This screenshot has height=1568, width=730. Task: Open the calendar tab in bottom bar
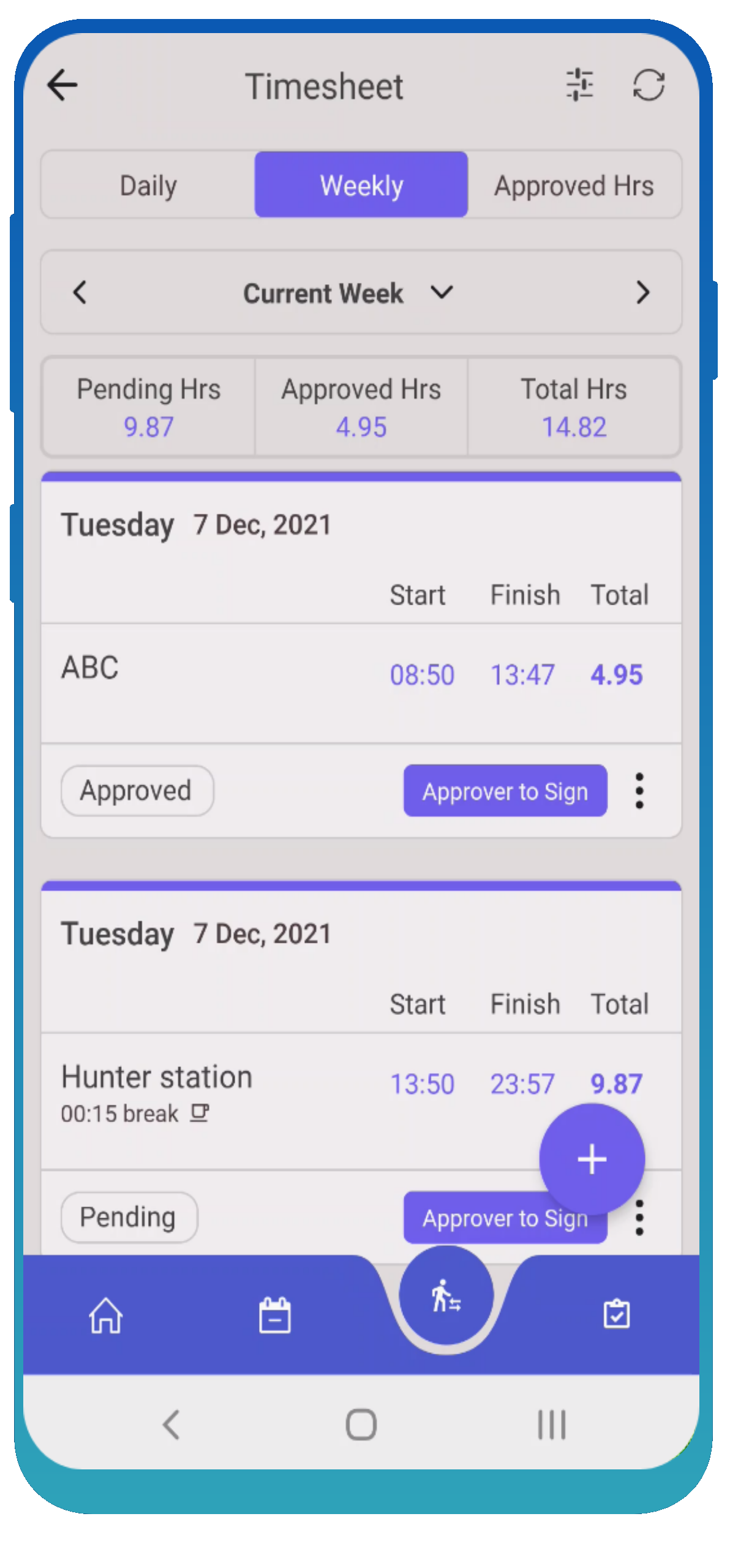(275, 1315)
